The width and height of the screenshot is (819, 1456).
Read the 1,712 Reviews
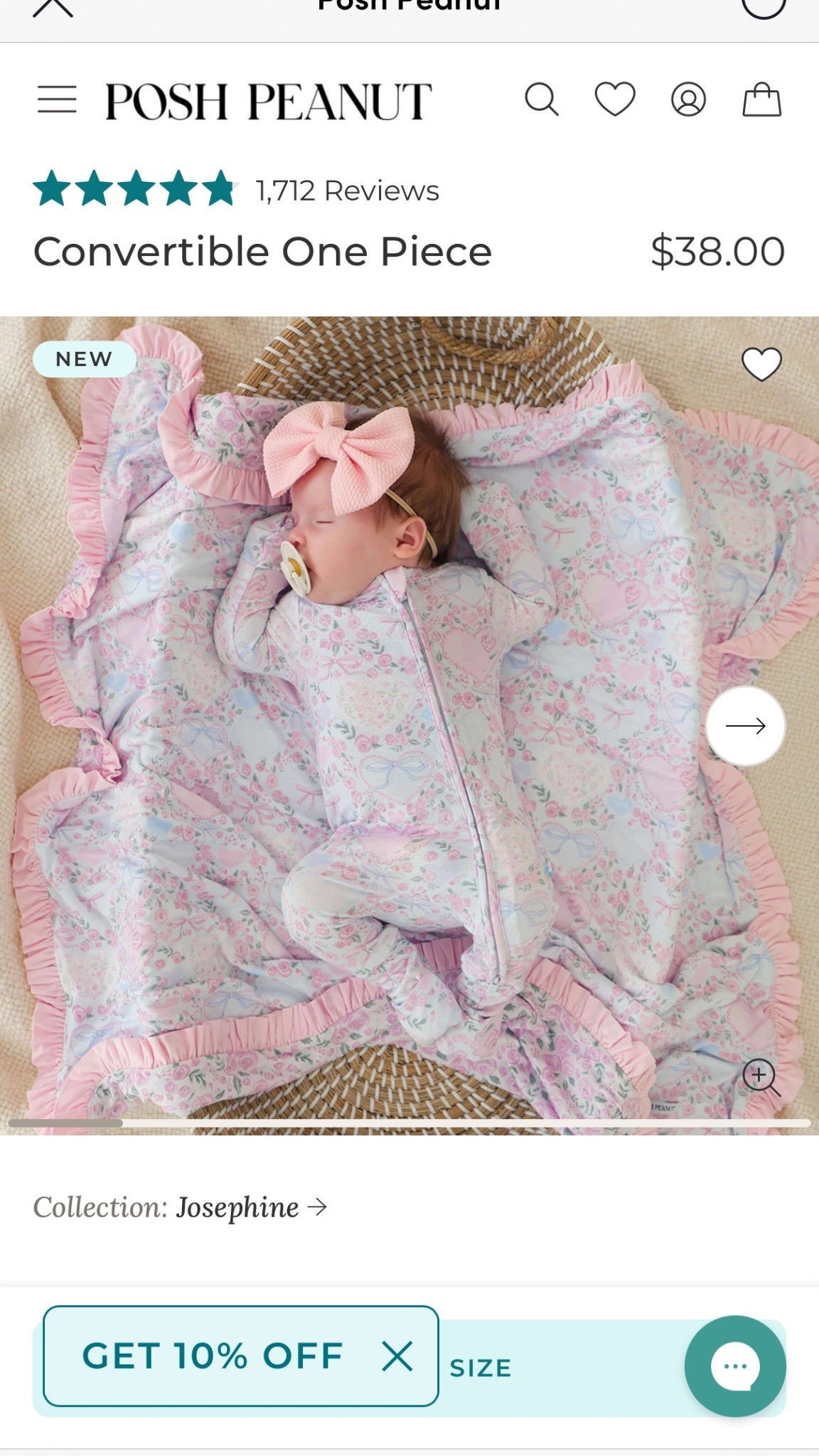(347, 191)
